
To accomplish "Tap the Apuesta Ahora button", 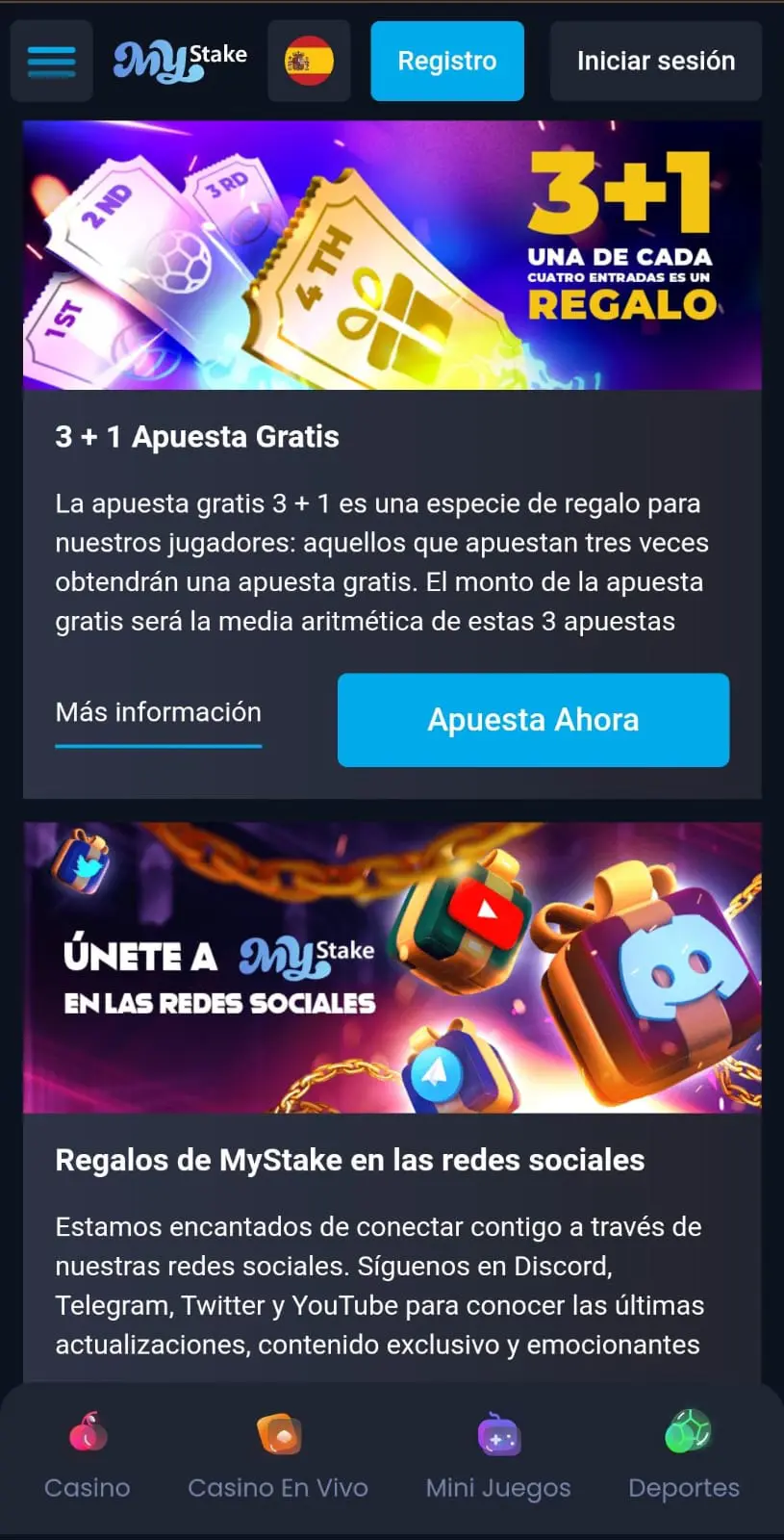I will 533,720.
